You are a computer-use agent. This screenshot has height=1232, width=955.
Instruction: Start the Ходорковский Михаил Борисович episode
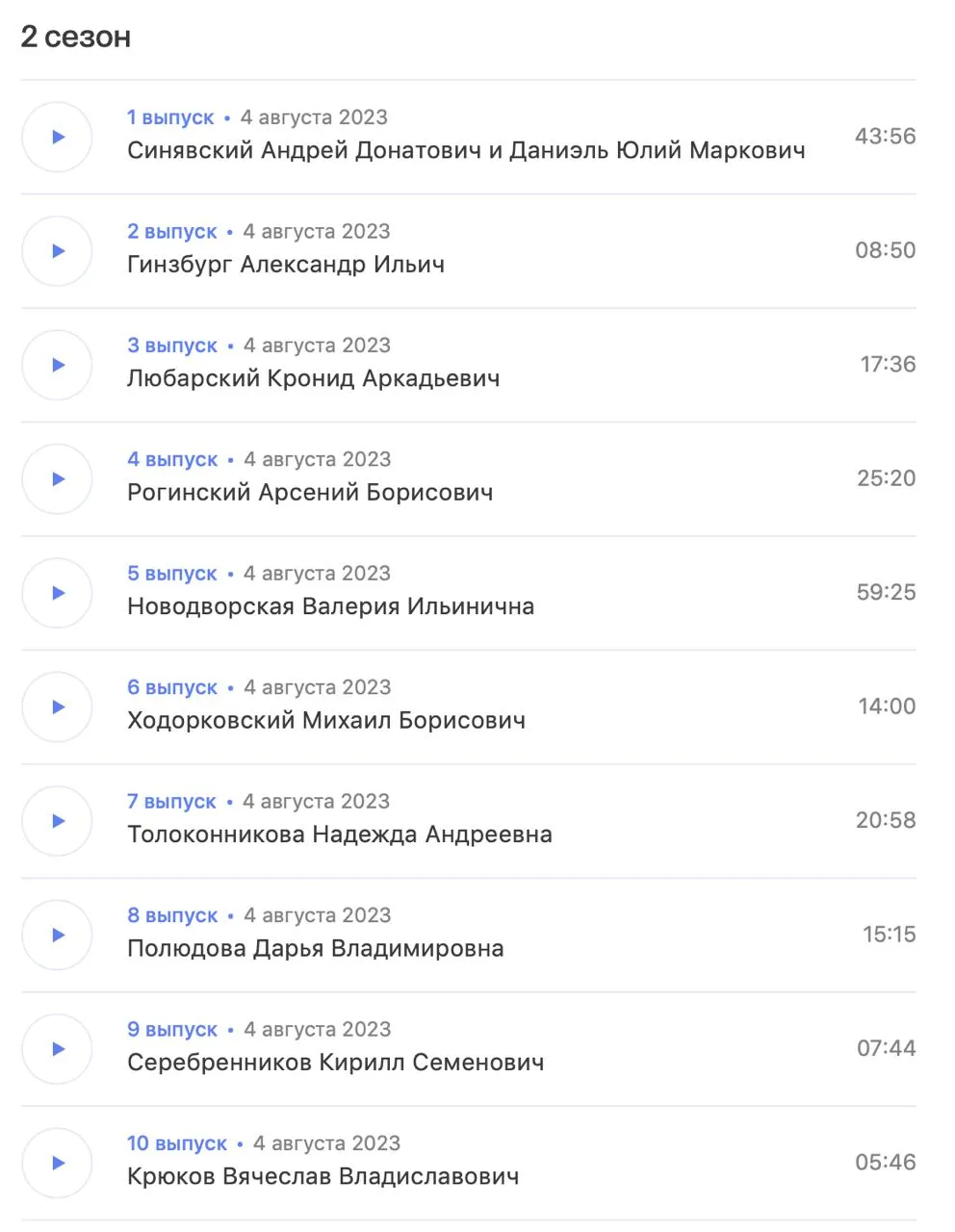pos(57,707)
